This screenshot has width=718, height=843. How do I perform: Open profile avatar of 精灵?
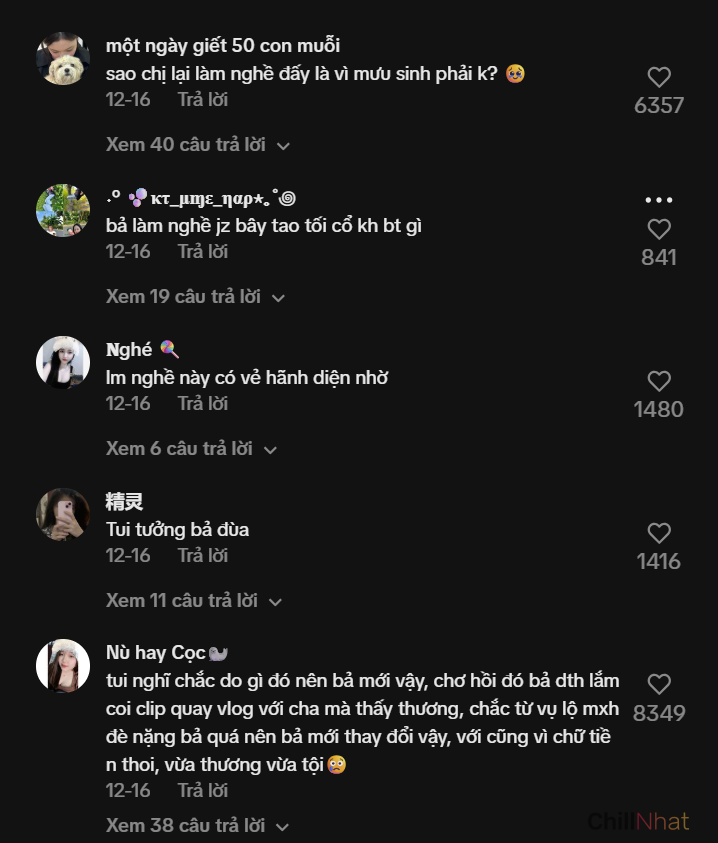pyautogui.click(x=63, y=514)
